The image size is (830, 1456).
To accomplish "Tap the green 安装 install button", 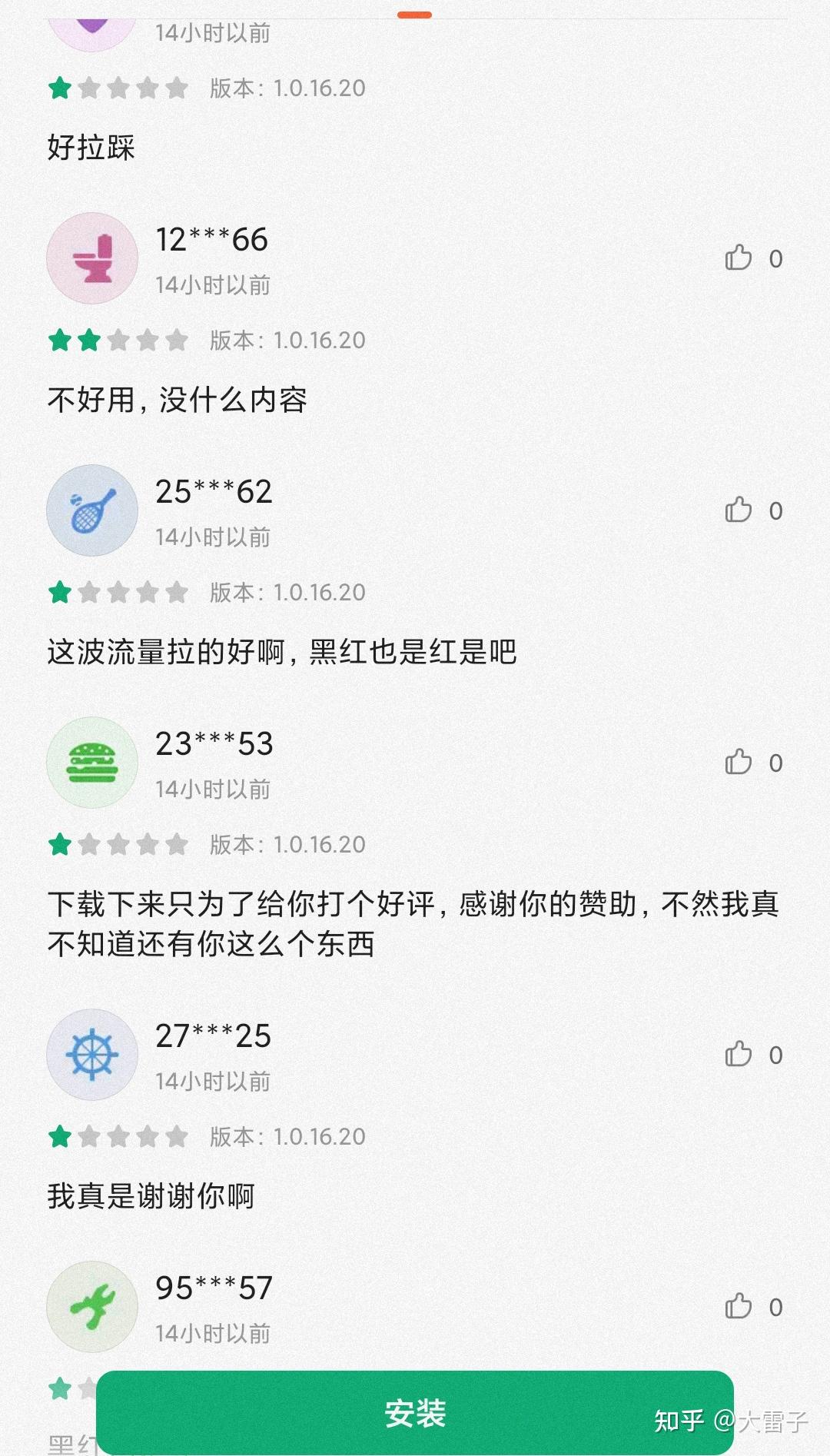I will point(415,1413).
